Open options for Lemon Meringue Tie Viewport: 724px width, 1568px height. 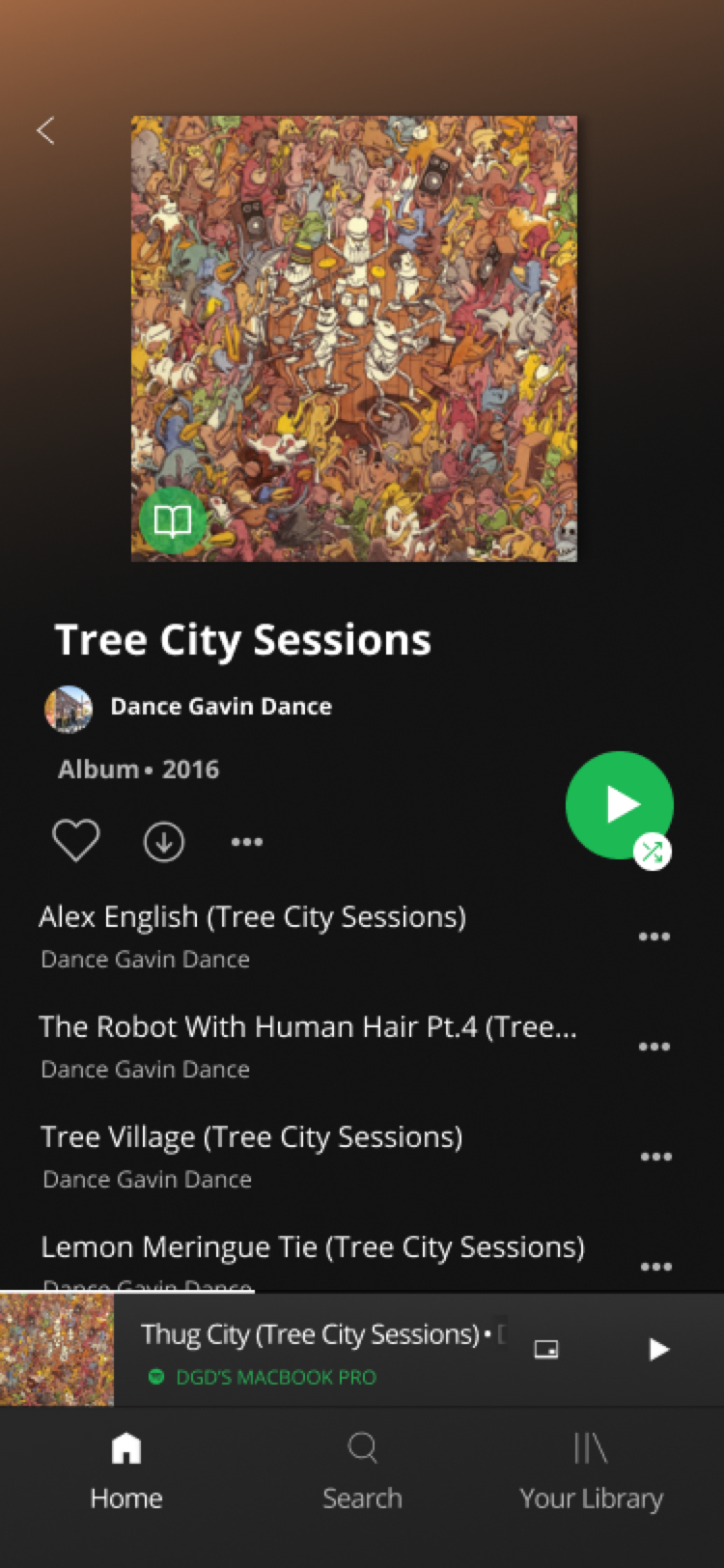655,1267
